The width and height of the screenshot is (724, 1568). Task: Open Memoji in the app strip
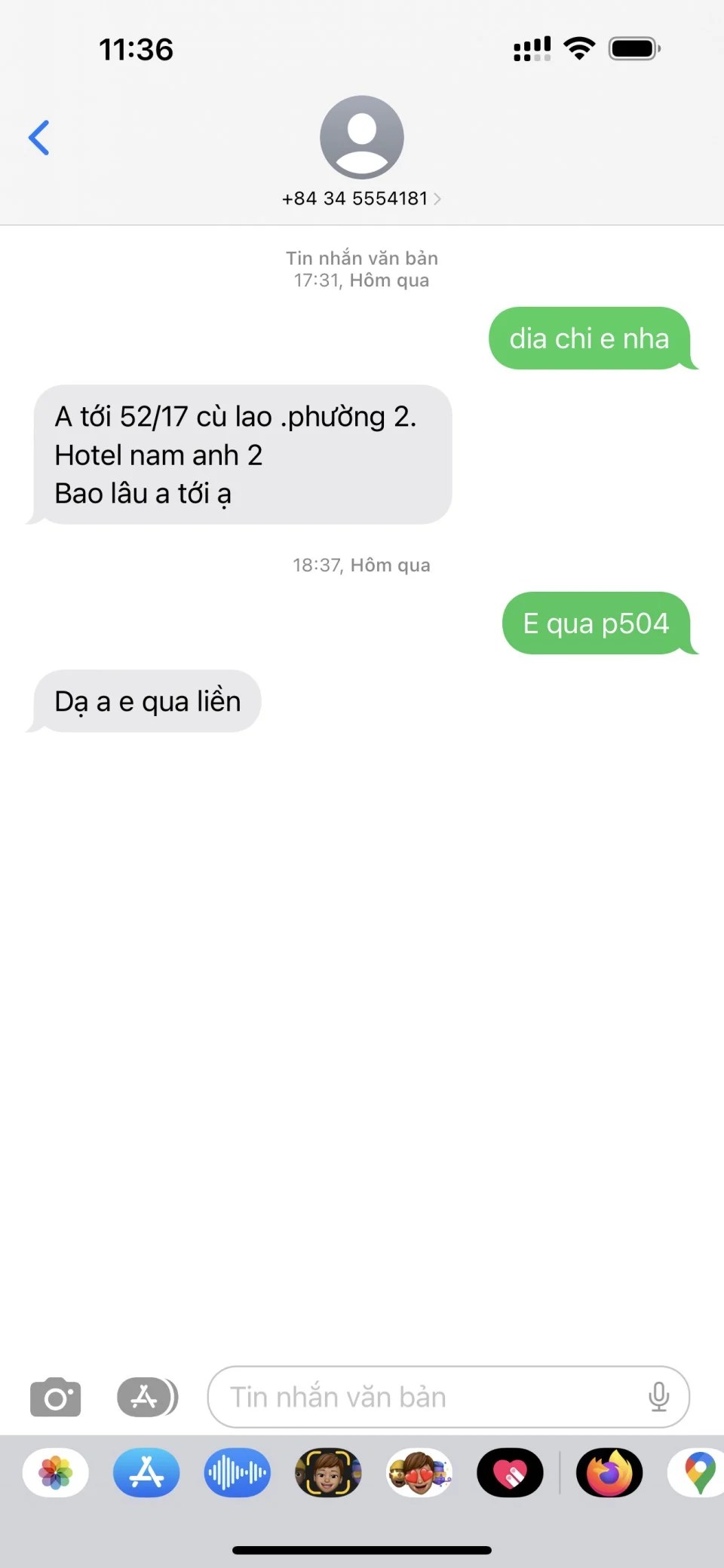328,1472
